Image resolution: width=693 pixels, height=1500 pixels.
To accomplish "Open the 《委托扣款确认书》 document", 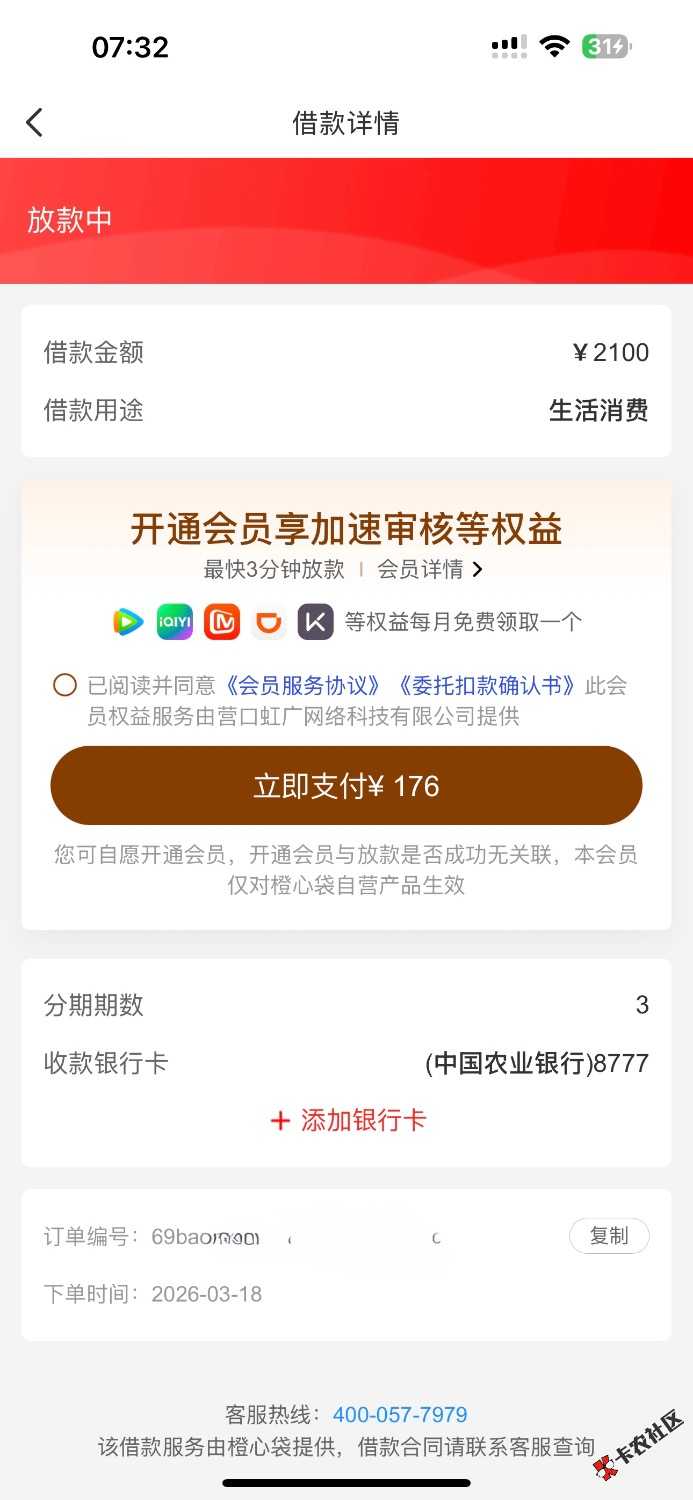I will [487, 686].
